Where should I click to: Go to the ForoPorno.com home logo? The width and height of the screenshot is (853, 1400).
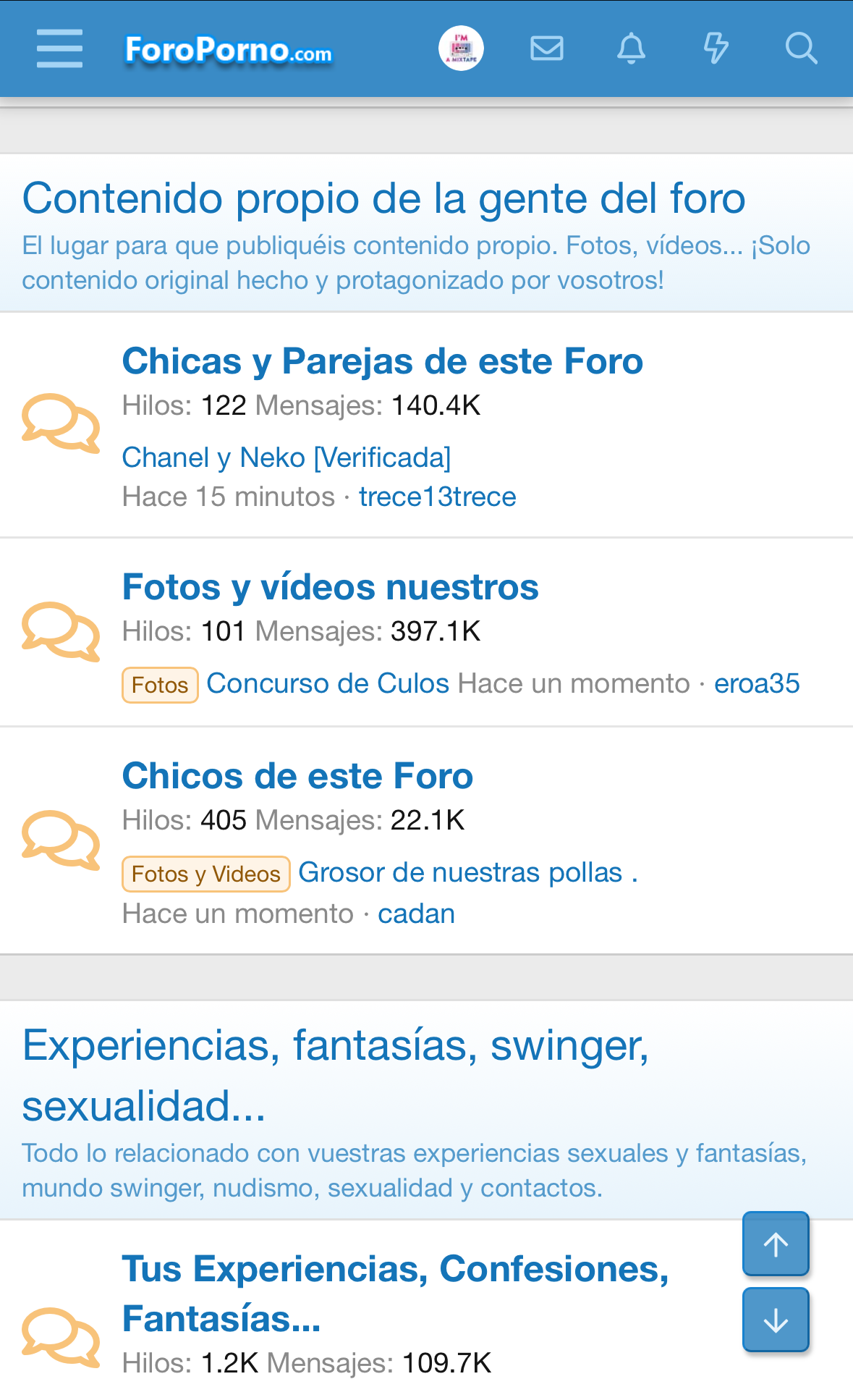coord(228,51)
